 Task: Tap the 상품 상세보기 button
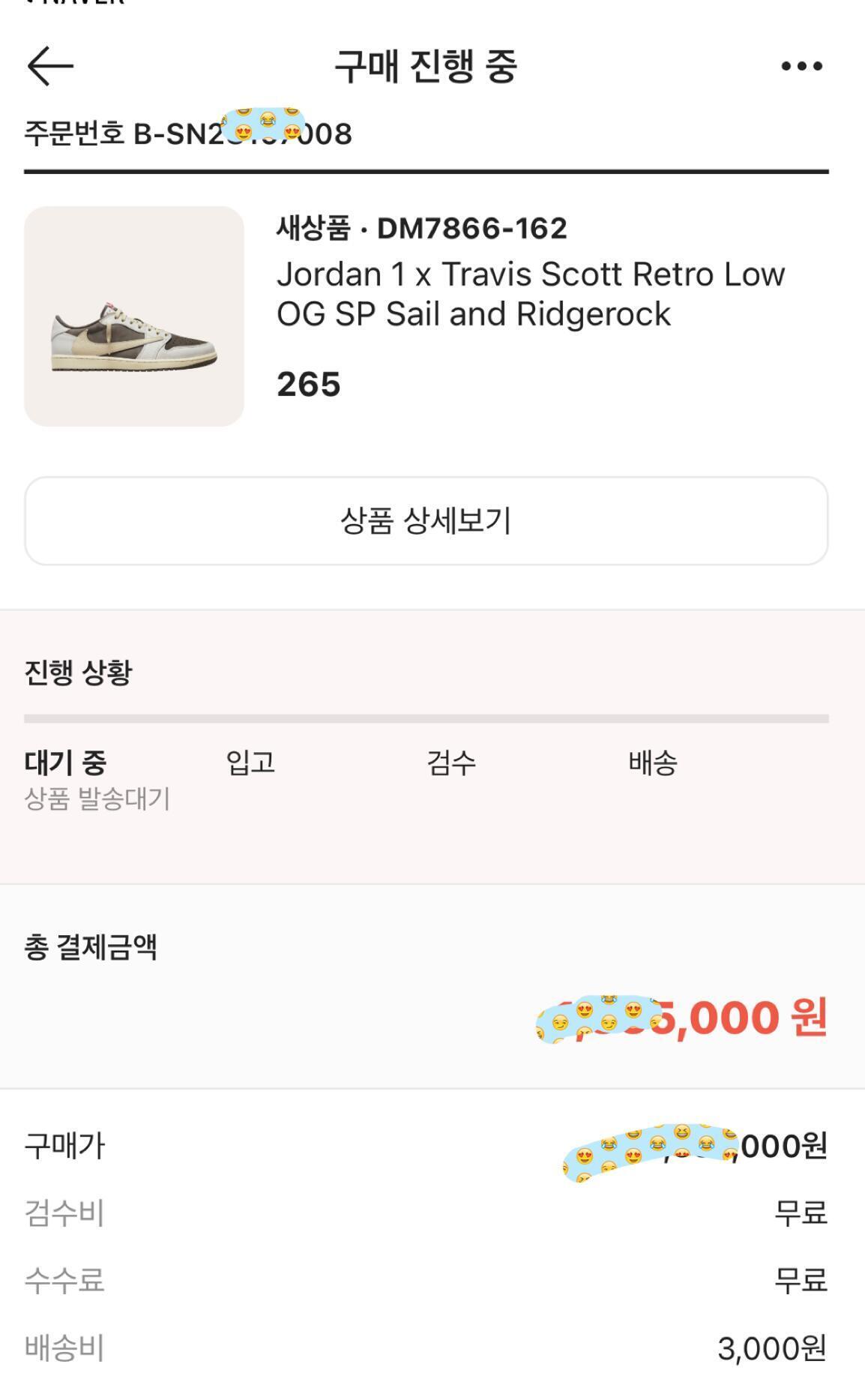[x=426, y=521]
